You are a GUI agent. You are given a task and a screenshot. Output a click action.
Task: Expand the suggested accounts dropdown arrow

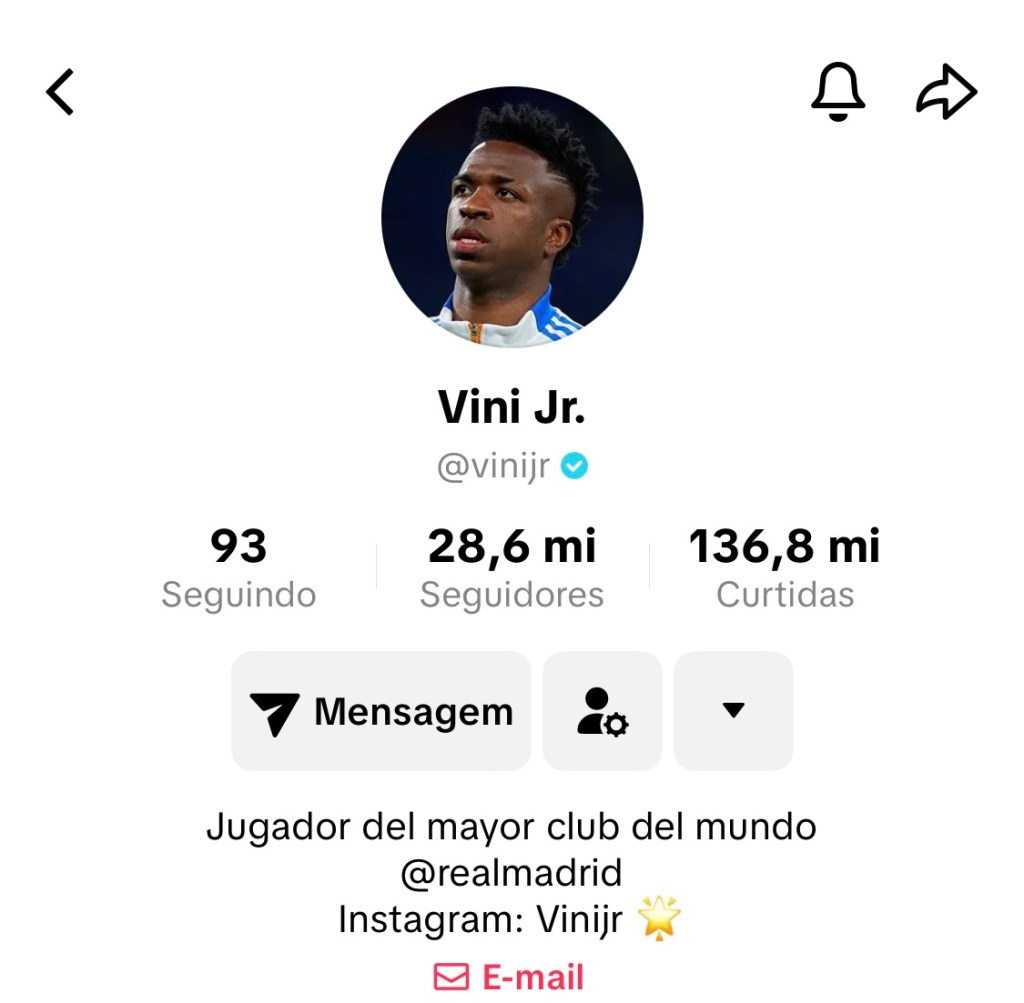tap(734, 712)
